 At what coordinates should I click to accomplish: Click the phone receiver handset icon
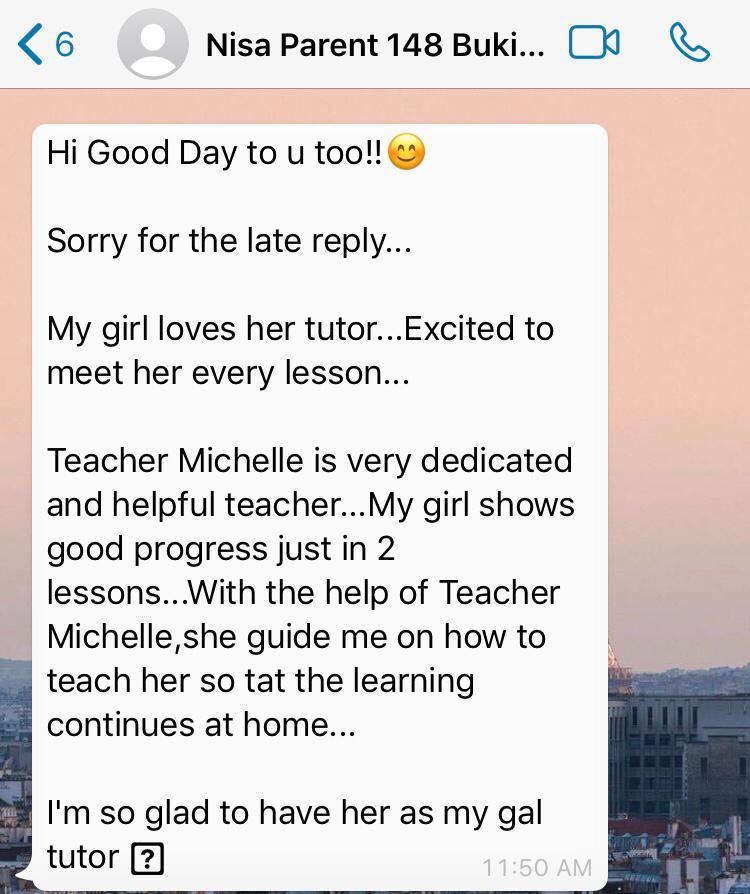pyautogui.click(x=688, y=44)
